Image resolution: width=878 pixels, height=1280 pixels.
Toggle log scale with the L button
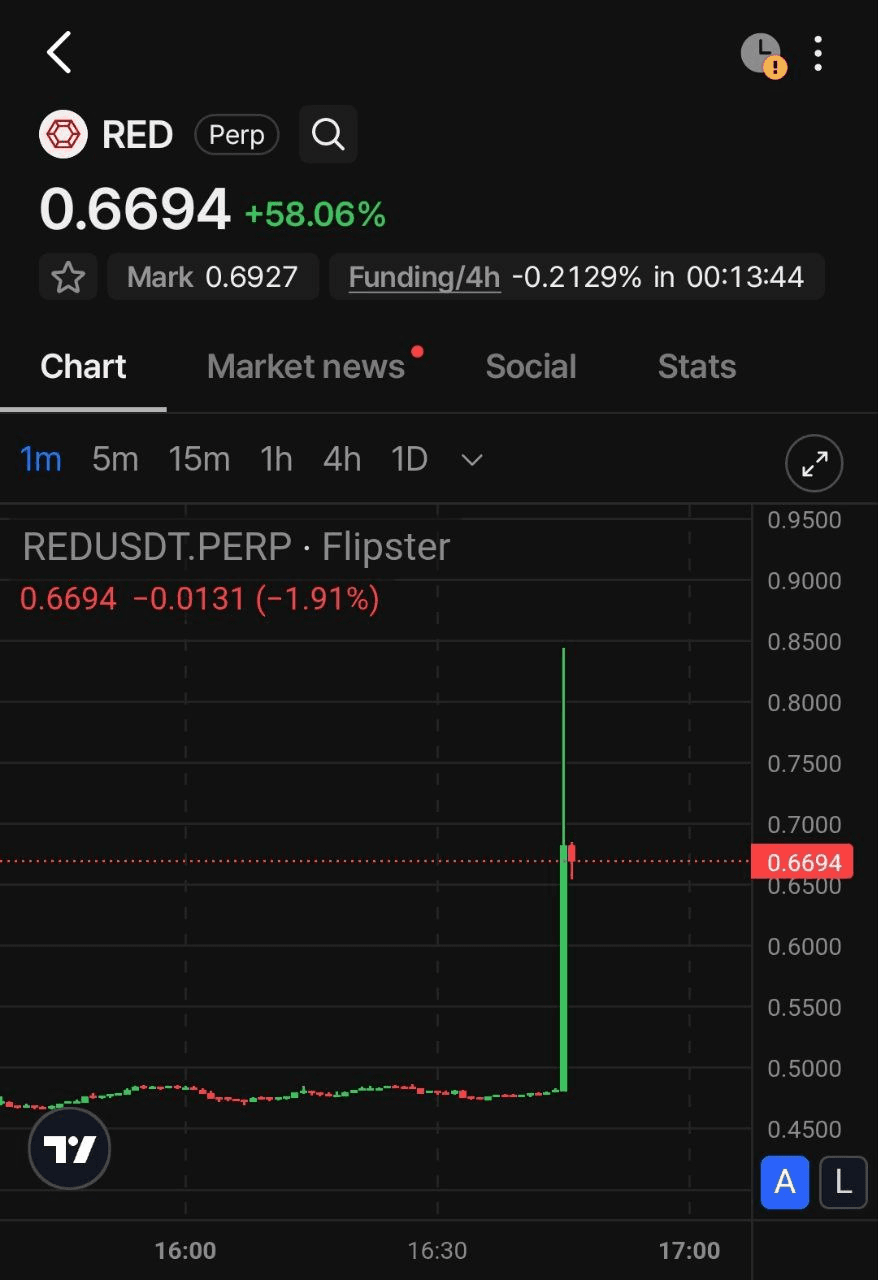pyautogui.click(x=843, y=1182)
